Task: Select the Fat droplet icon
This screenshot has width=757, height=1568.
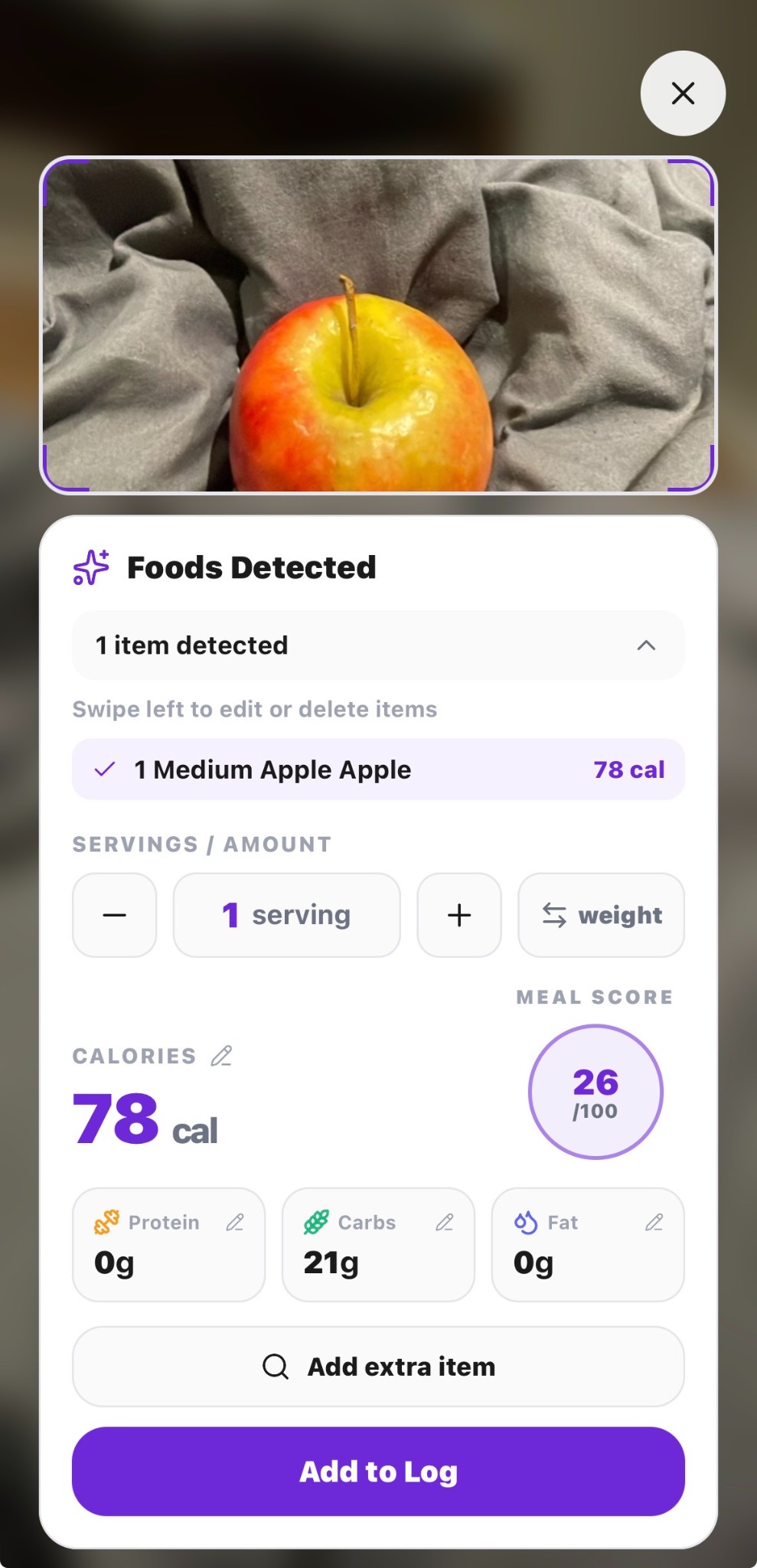Action: [x=527, y=1222]
